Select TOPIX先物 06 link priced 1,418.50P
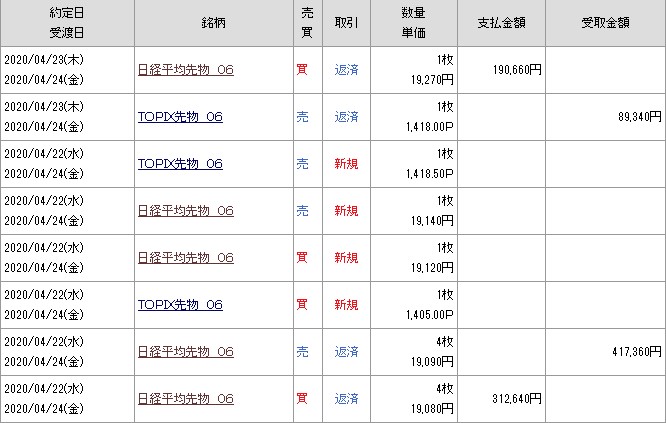Viewport: 666px width, 423px height. click(x=180, y=164)
